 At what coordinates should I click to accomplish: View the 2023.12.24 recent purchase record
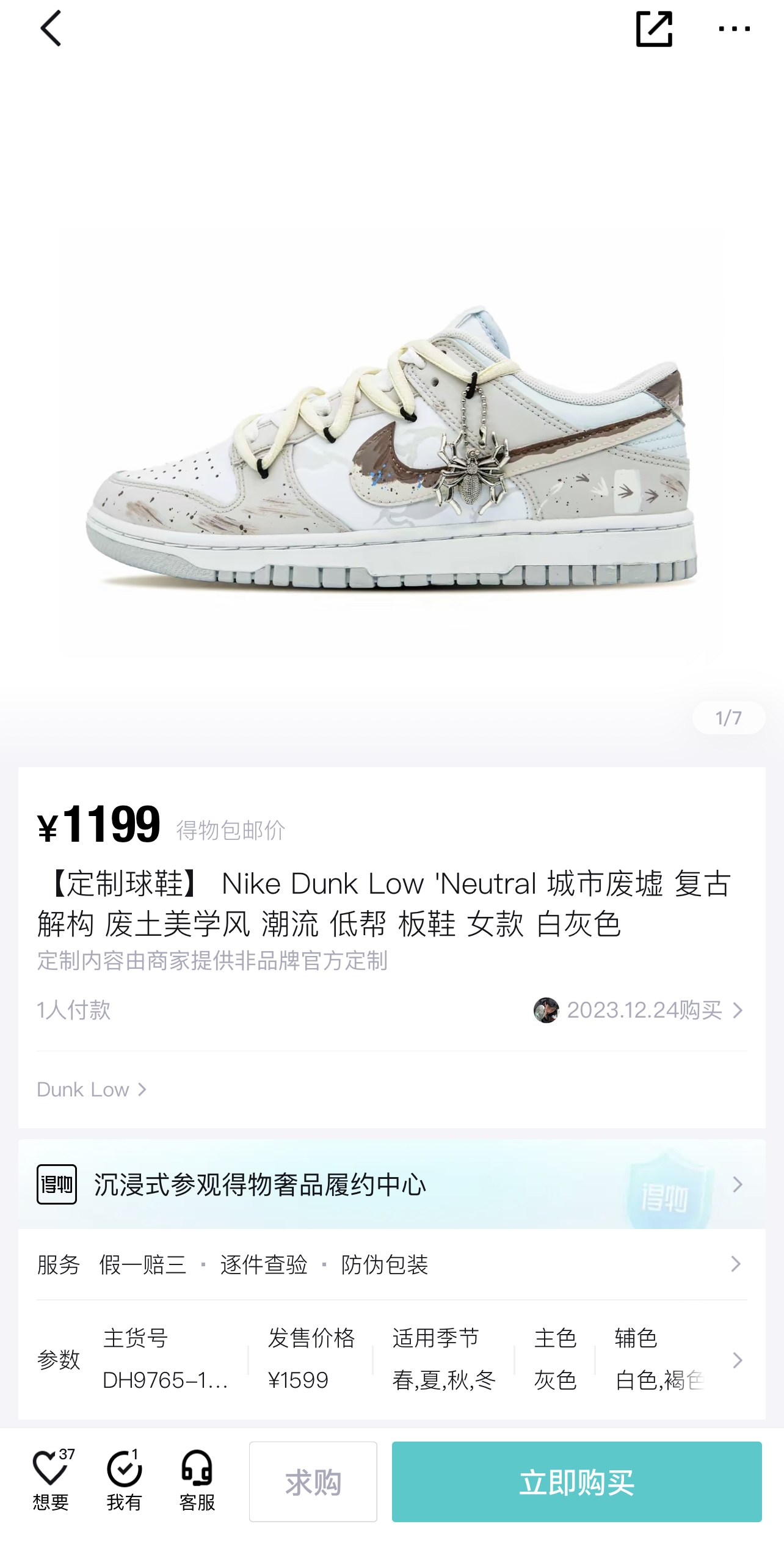pyautogui.click(x=639, y=1010)
